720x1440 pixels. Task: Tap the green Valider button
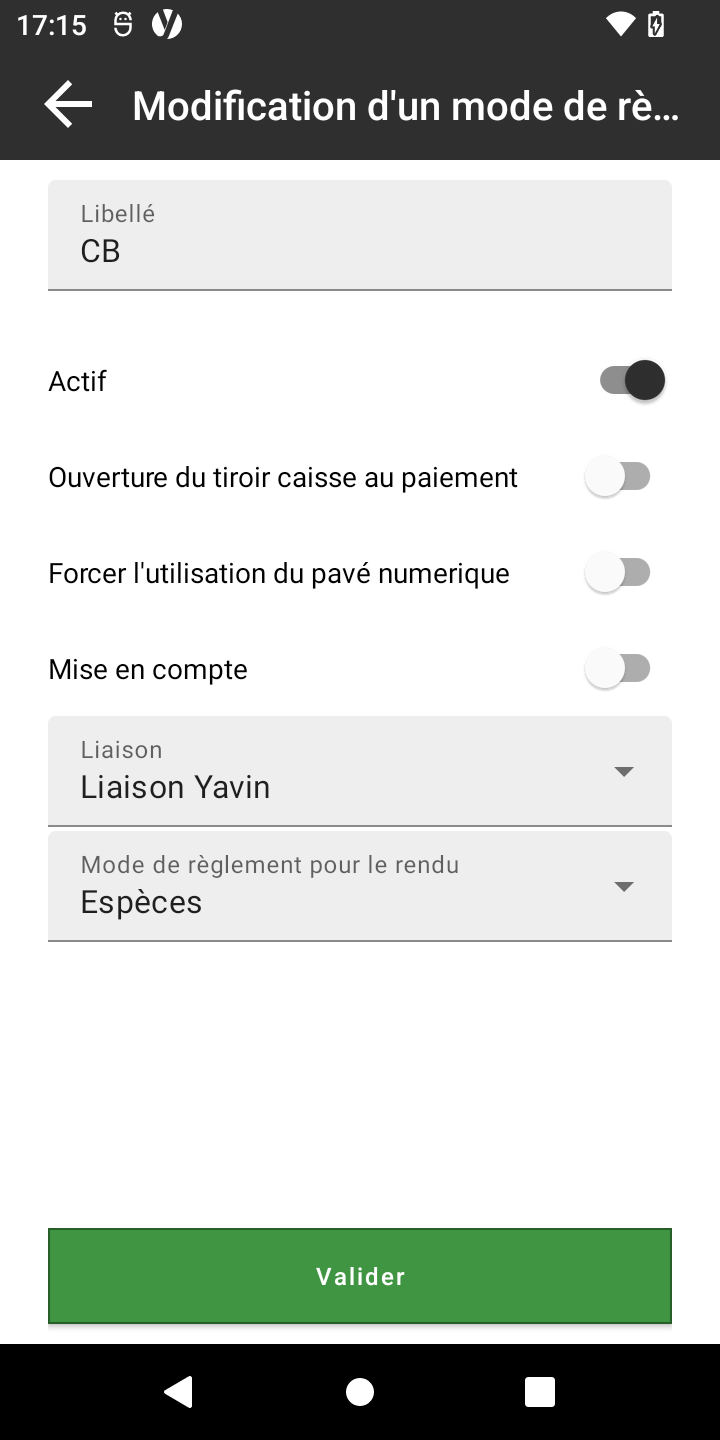(360, 1276)
